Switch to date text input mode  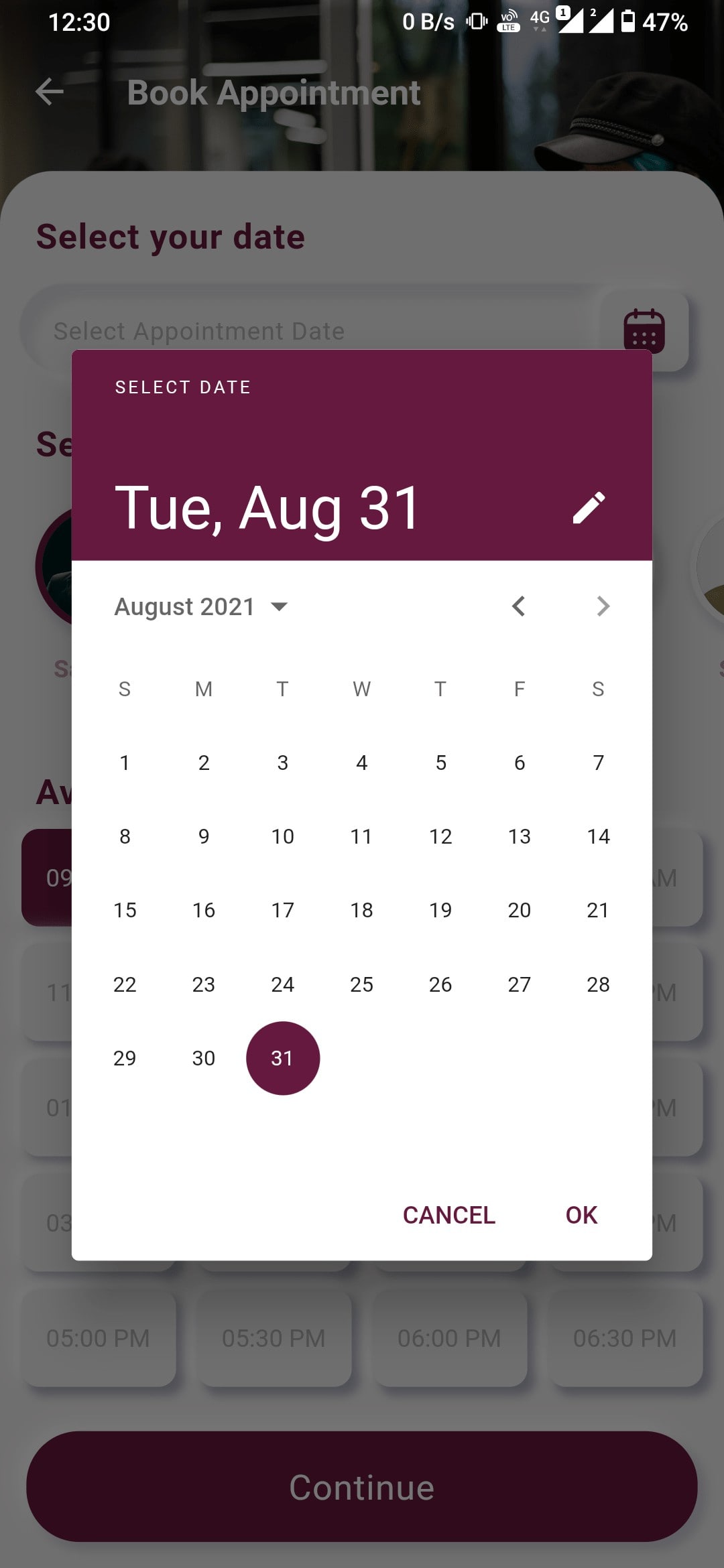(589, 508)
